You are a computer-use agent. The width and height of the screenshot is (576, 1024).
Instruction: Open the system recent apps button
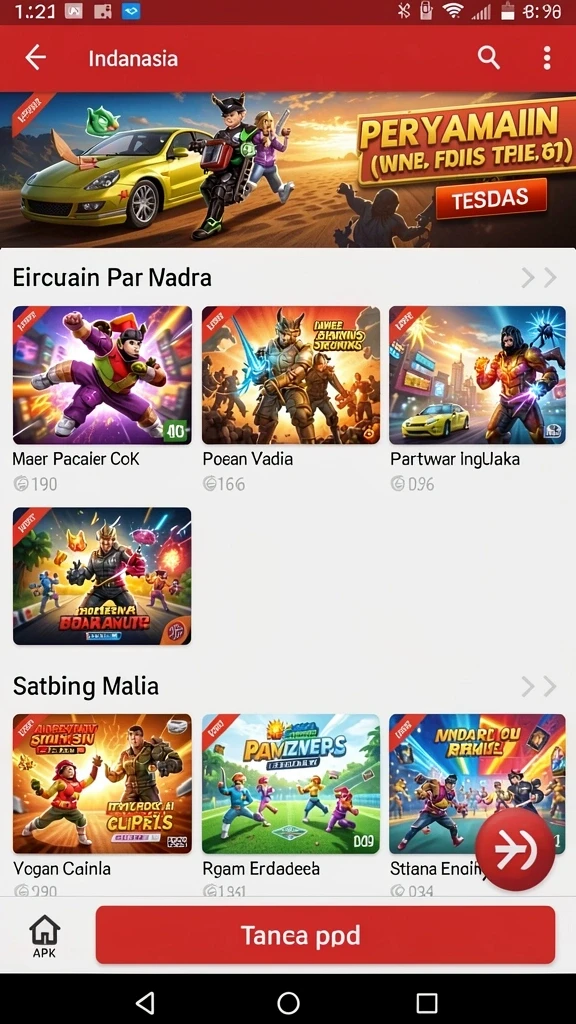click(x=426, y=1002)
